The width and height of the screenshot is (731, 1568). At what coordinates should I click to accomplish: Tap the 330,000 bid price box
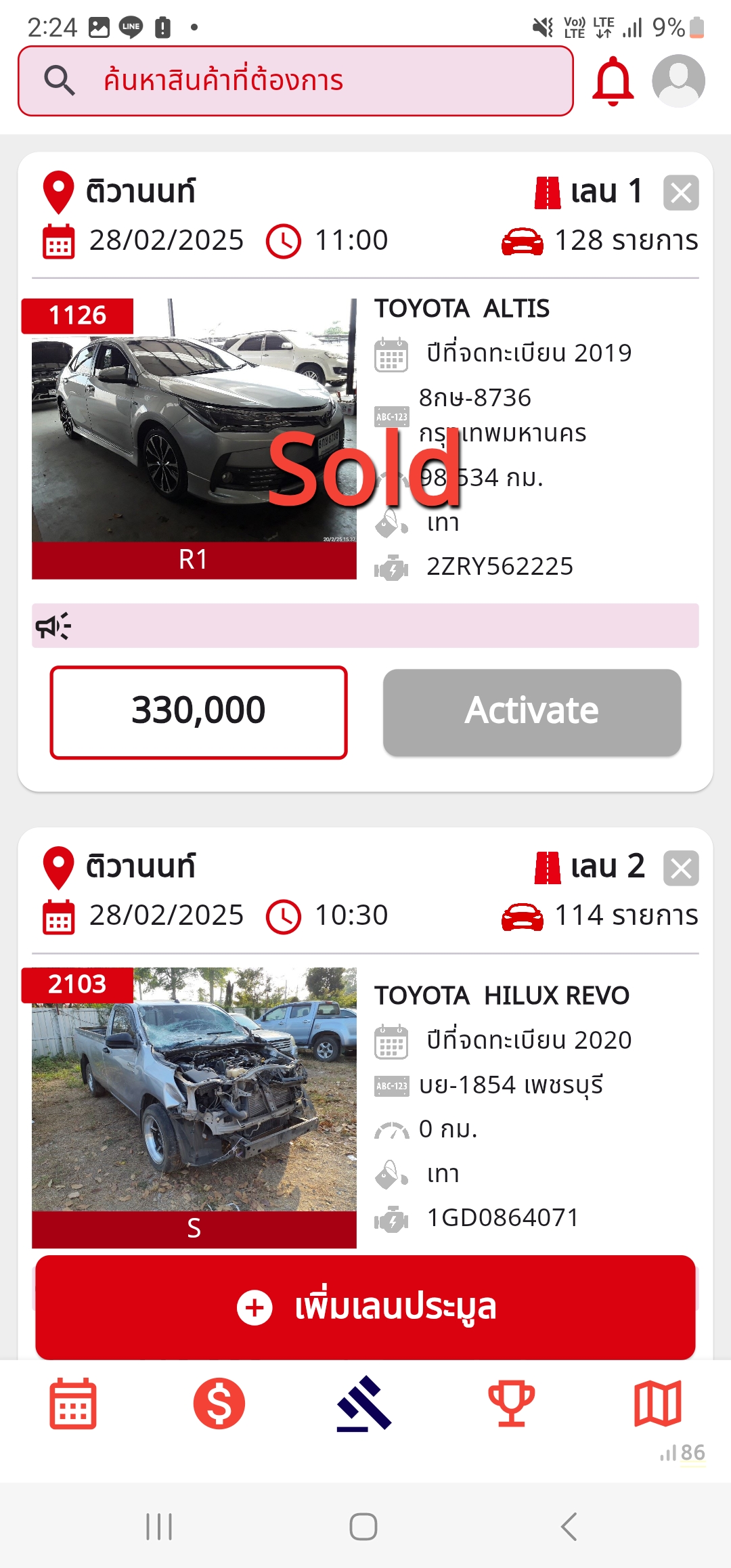198,712
